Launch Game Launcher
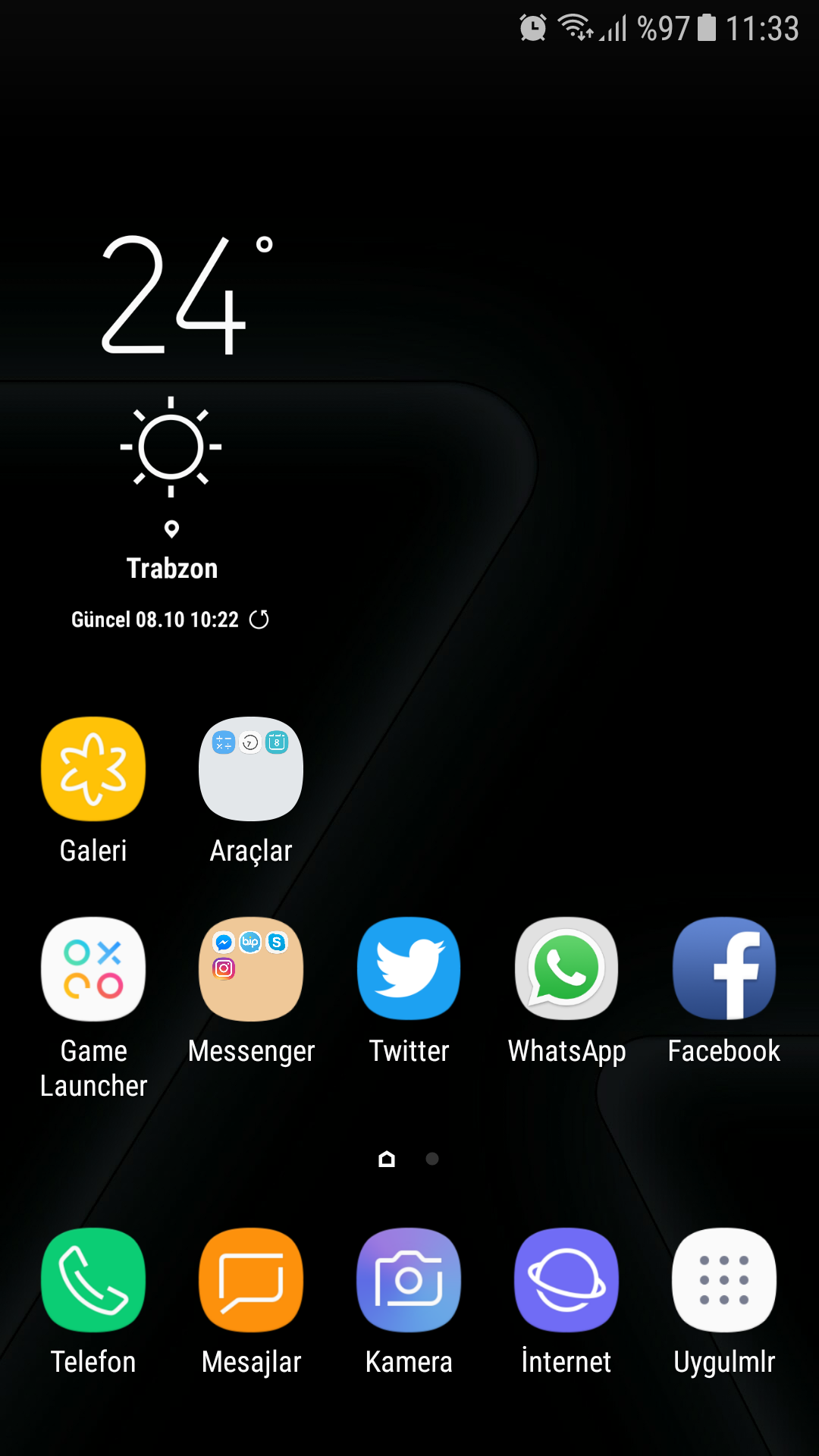This screenshot has width=819, height=1456. tap(93, 969)
